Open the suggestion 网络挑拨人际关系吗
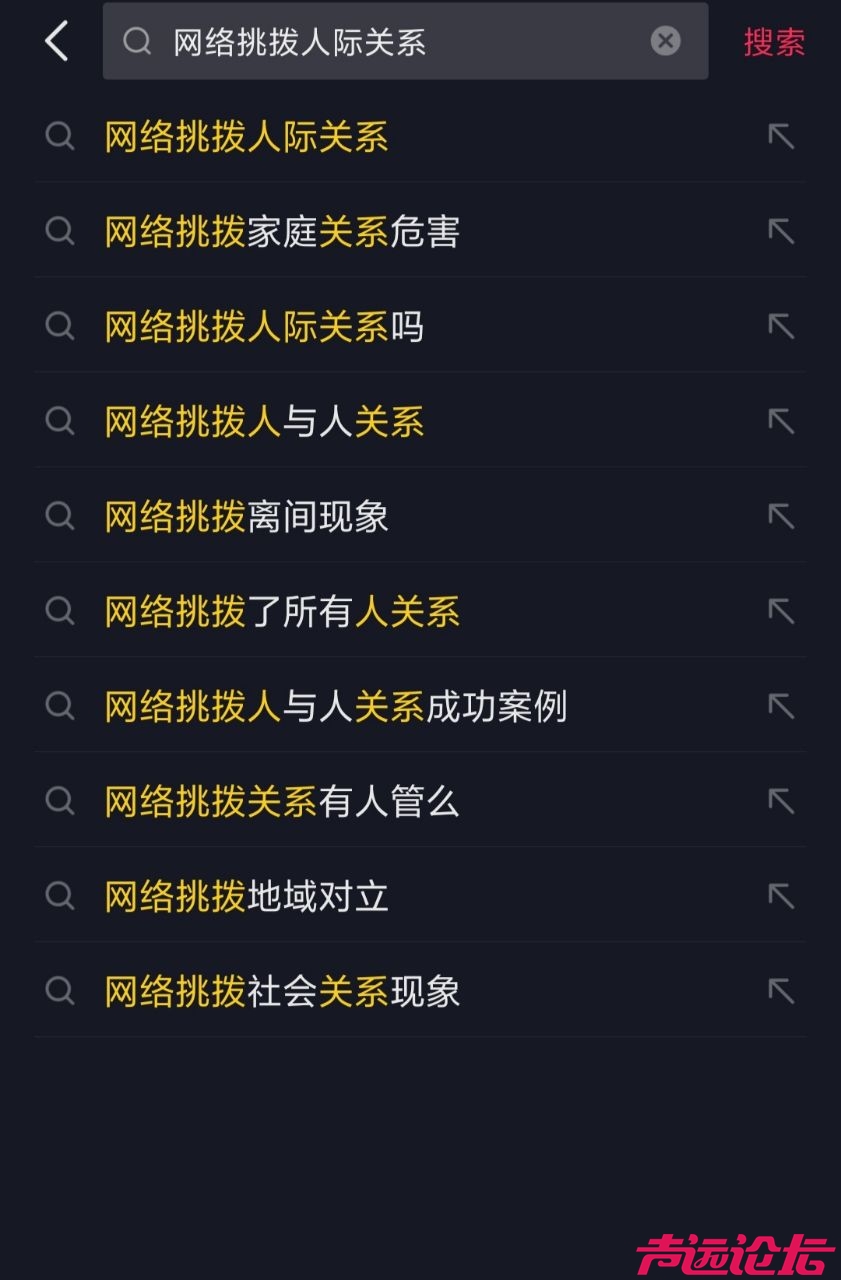The image size is (841, 1280). 264,327
